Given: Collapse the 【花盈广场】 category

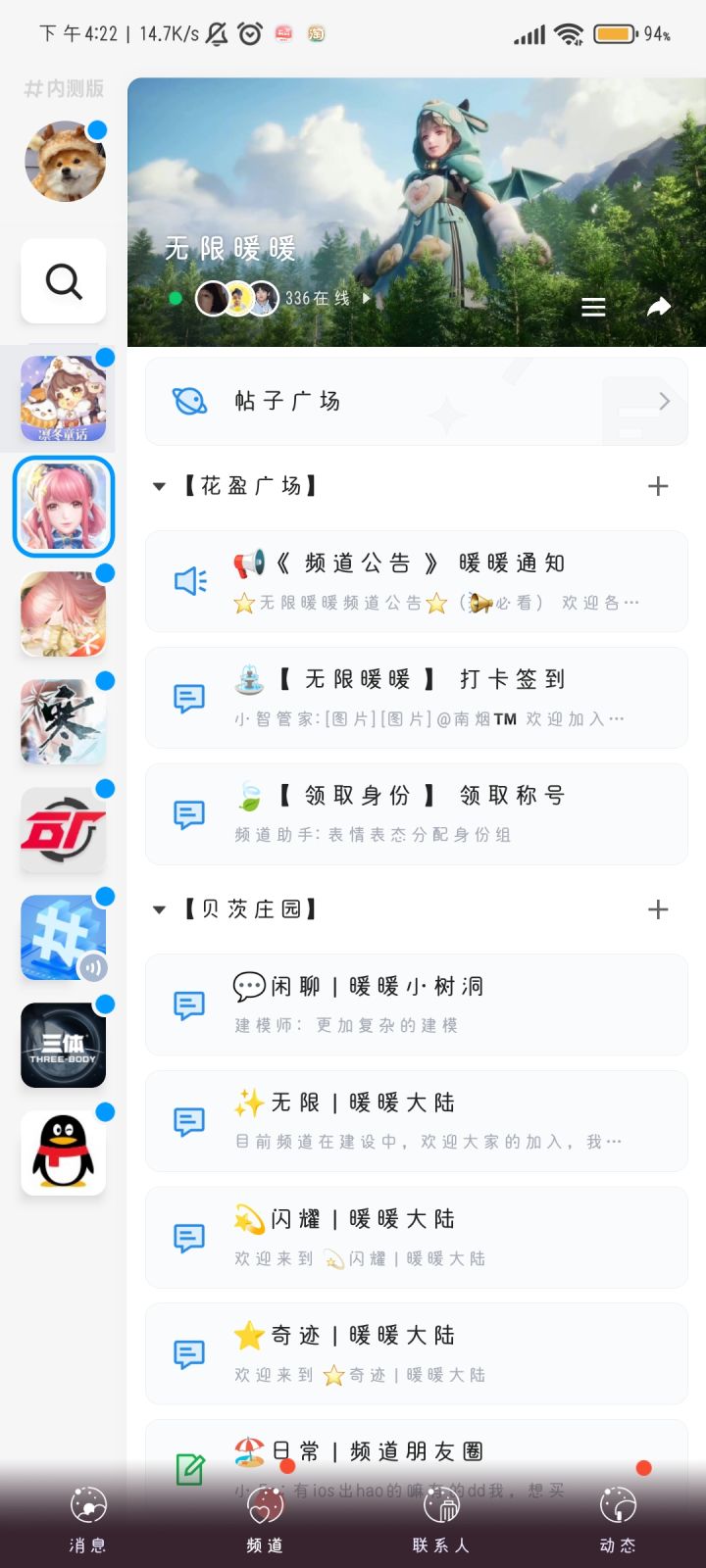Looking at the screenshot, I should [x=159, y=486].
